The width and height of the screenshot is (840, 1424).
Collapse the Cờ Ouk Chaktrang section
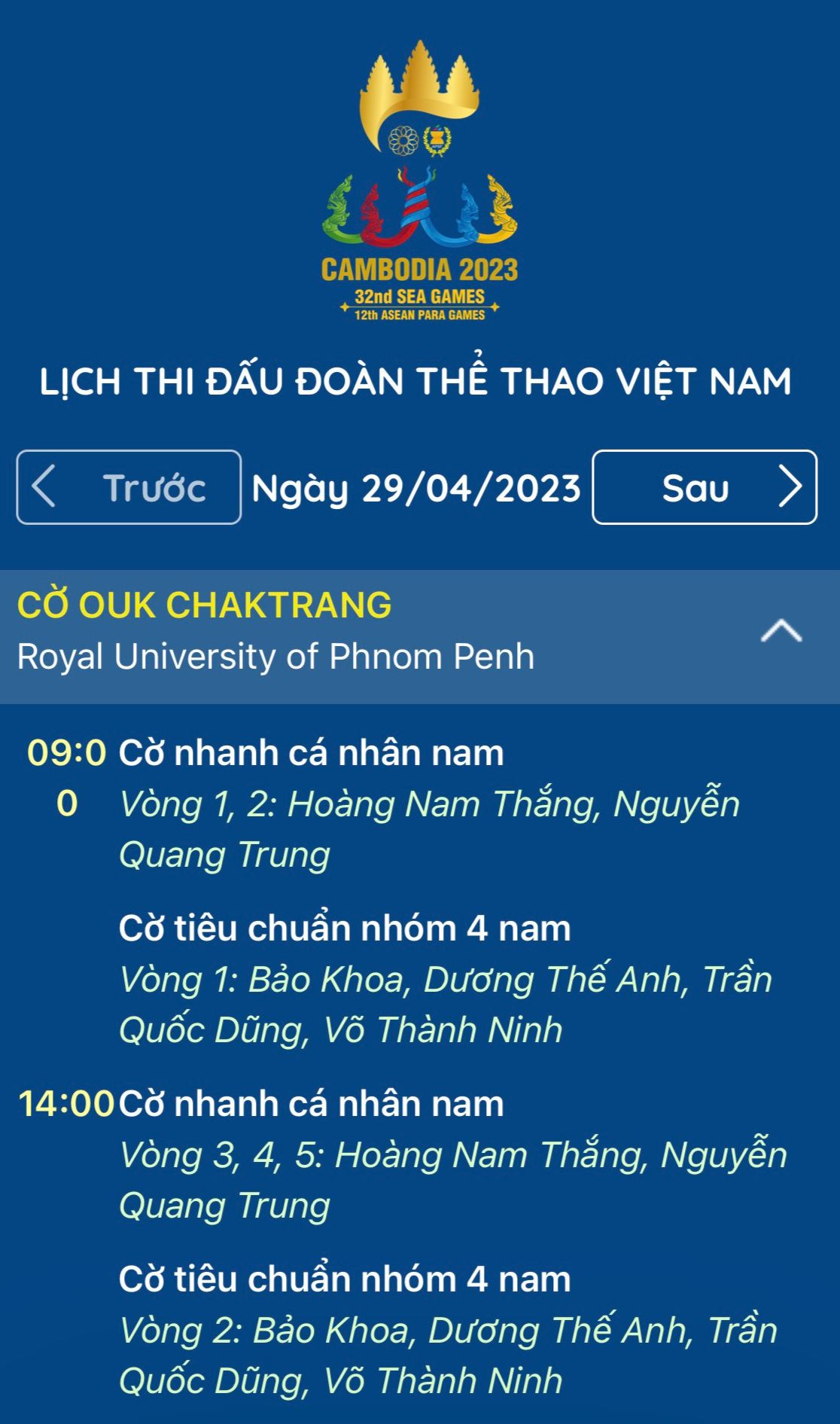point(781,631)
